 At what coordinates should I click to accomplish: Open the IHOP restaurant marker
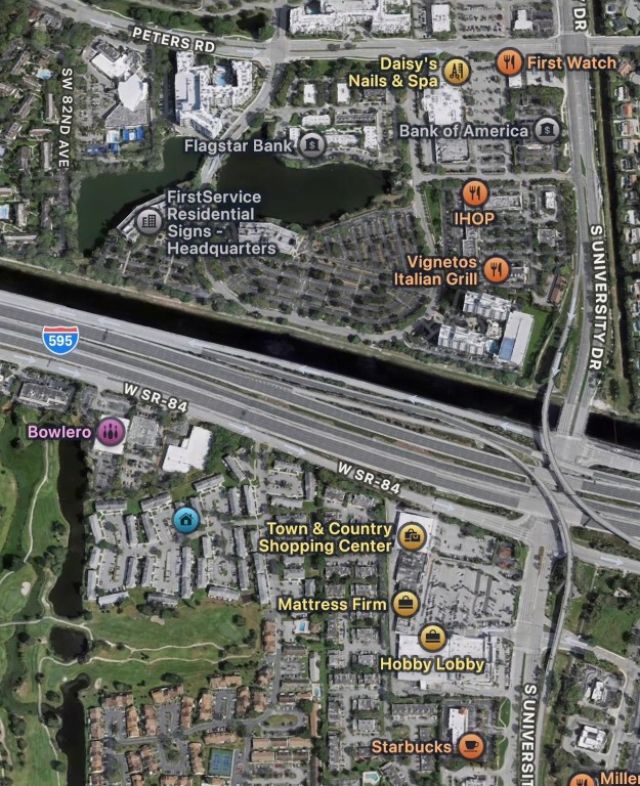click(475, 193)
